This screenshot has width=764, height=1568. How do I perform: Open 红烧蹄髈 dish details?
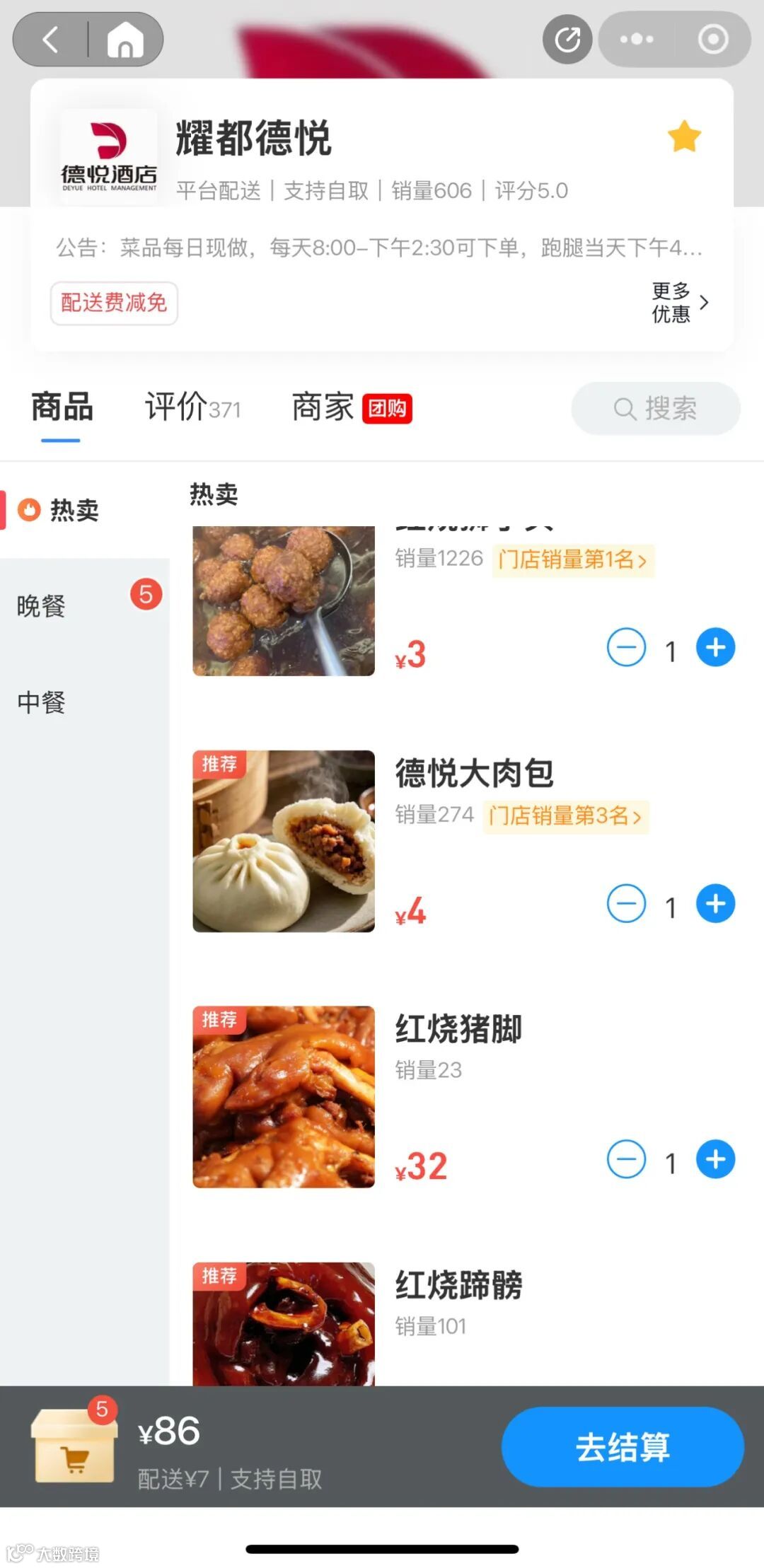(x=458, y=1286)
